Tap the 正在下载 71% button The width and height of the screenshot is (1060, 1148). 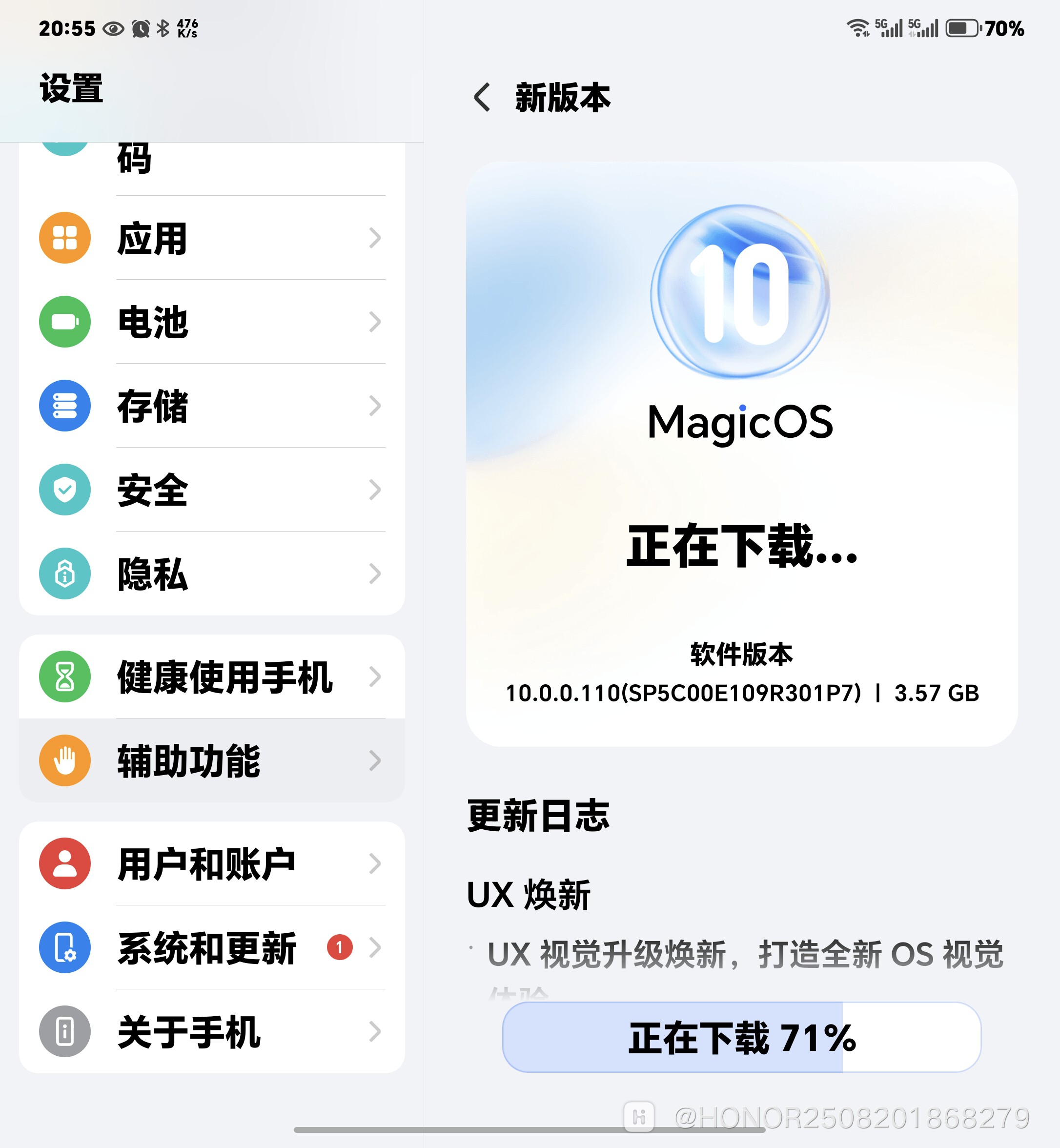741,1037
